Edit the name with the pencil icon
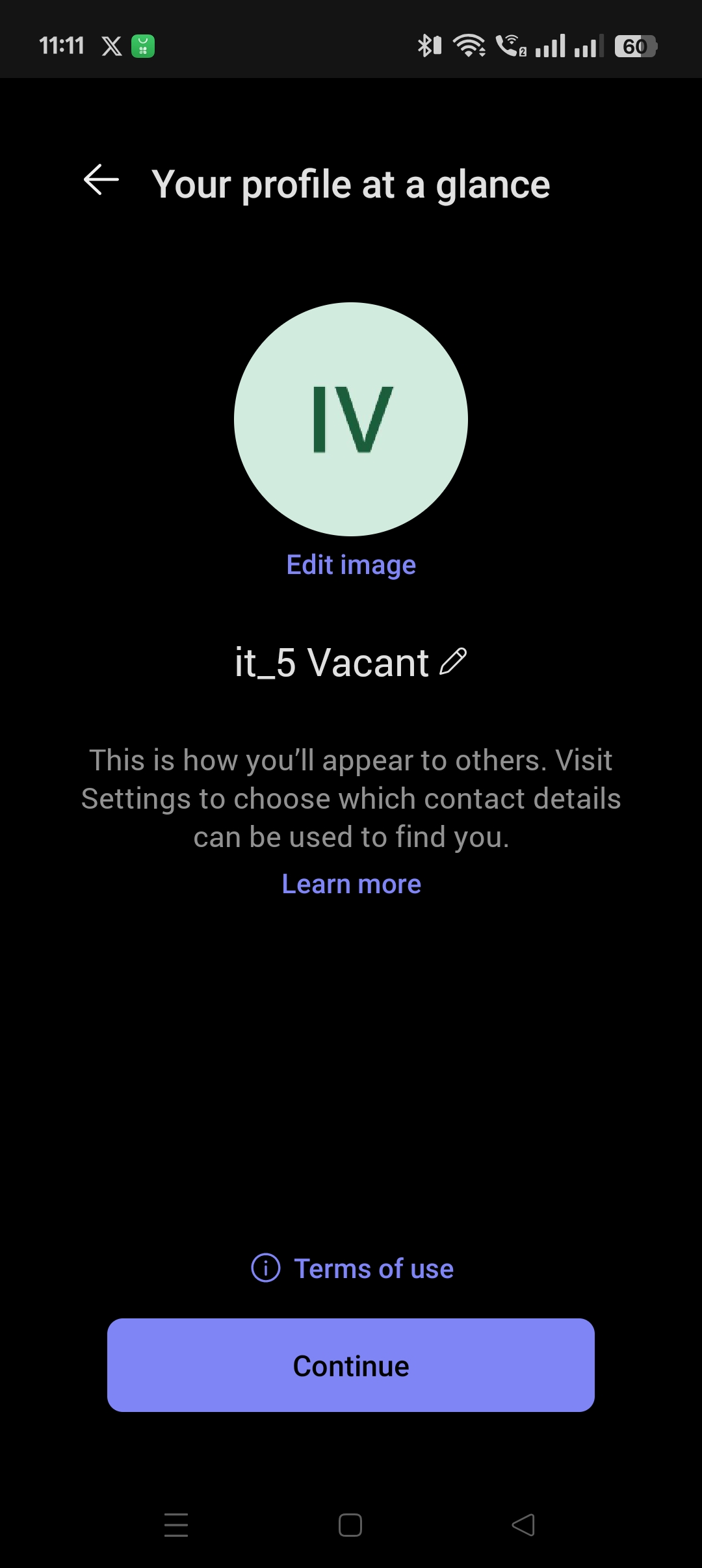This screenshot has width=702, height=1568. click(454, 662)
